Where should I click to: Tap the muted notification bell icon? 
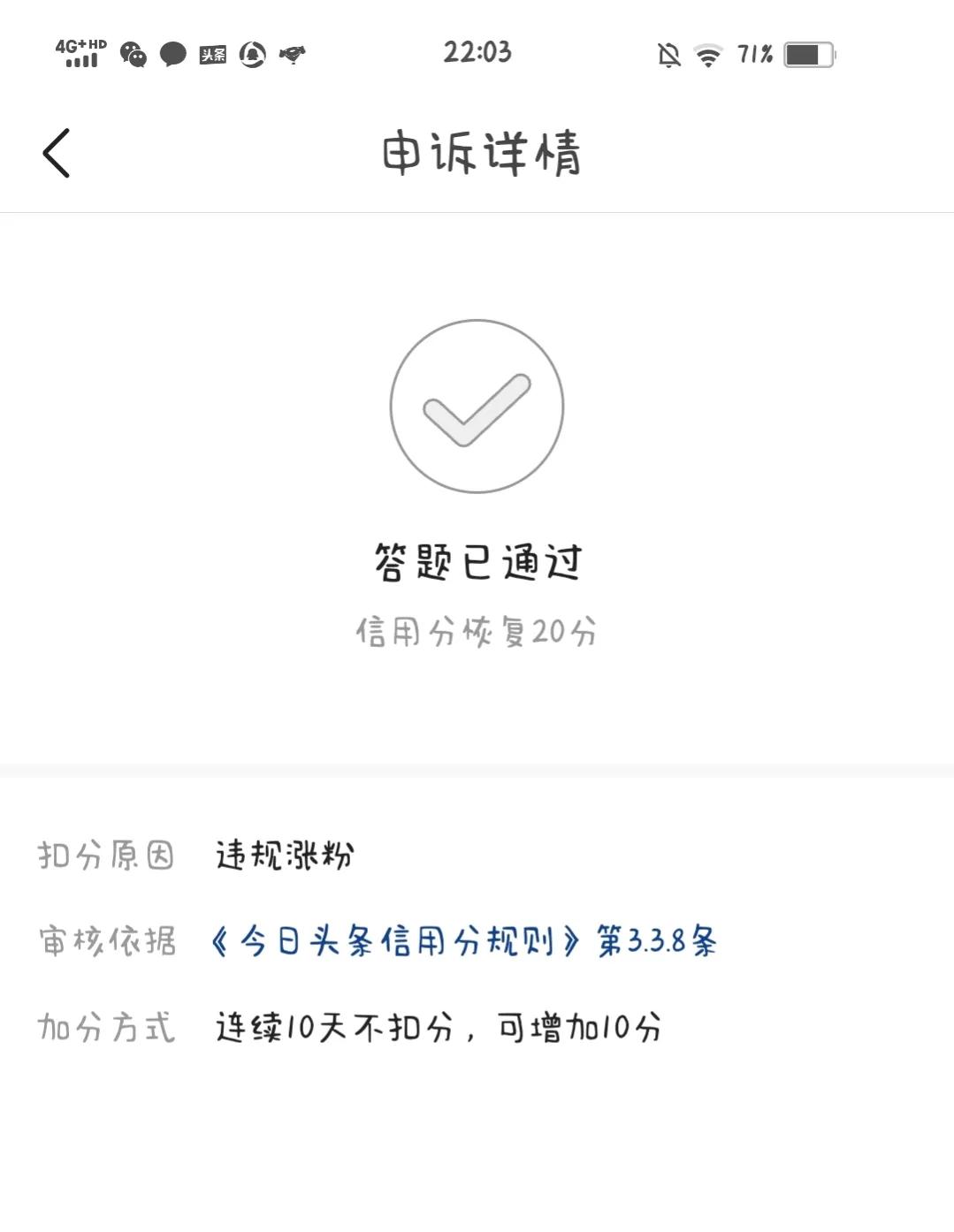point(668,55)
